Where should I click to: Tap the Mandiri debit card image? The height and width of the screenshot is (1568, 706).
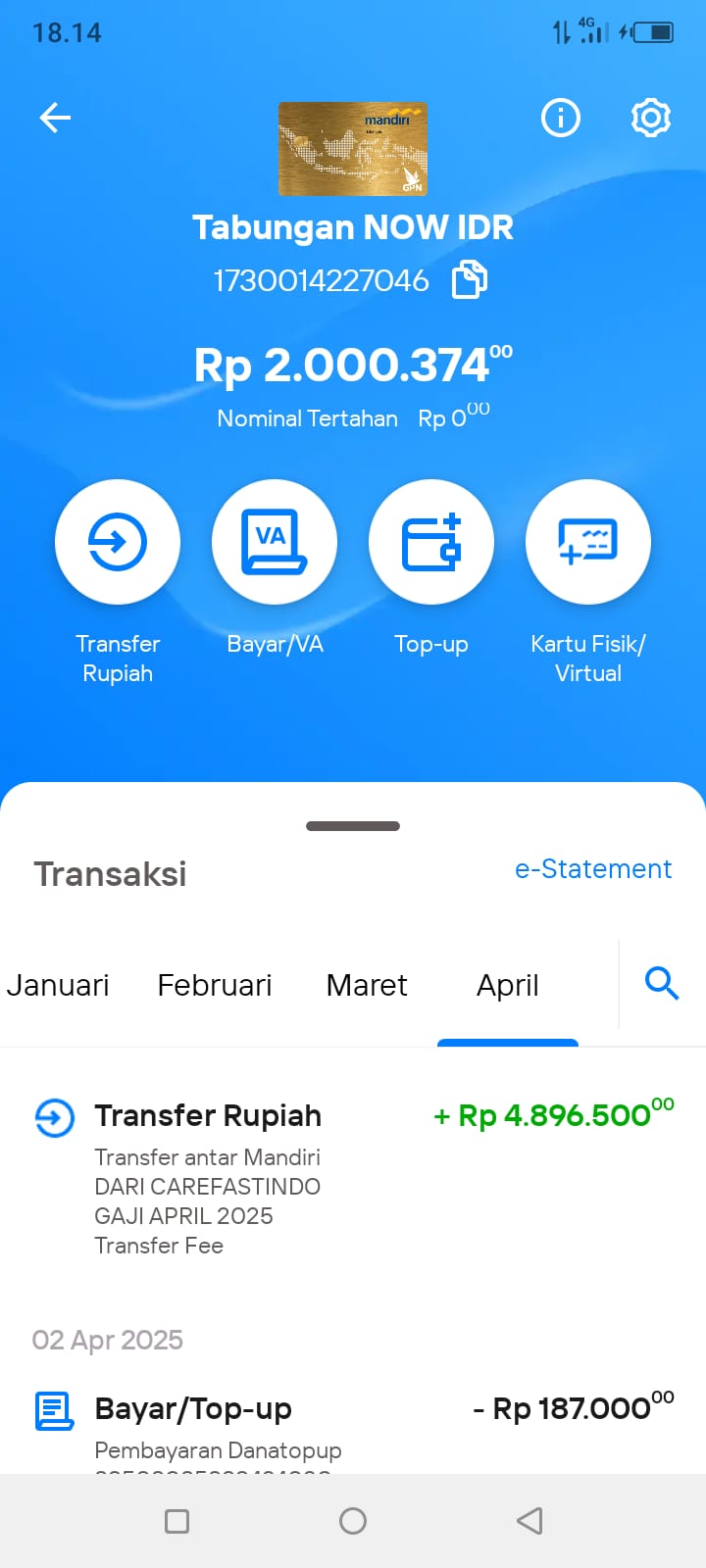coord(353,149)
